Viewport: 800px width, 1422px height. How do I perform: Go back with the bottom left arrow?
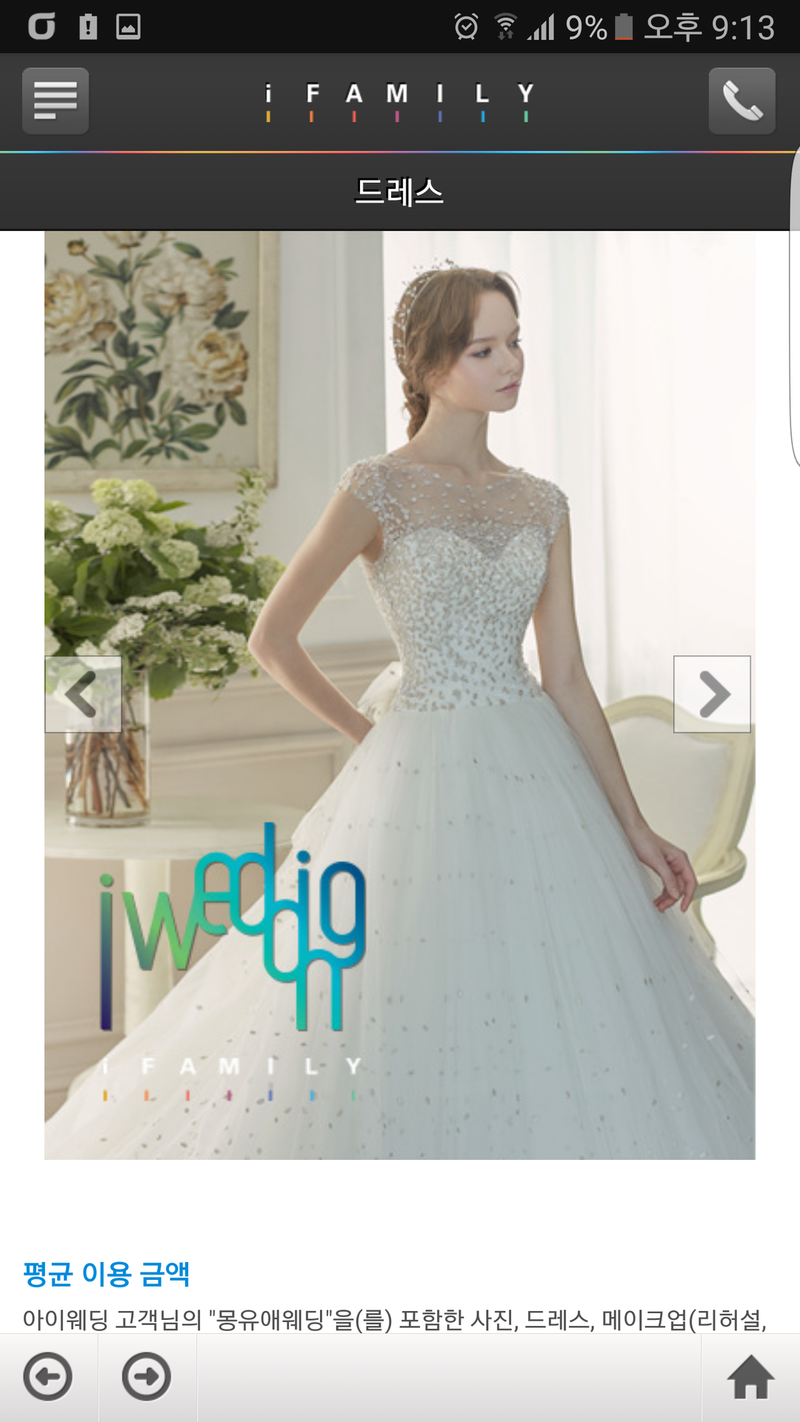(x=48, y=1378)
